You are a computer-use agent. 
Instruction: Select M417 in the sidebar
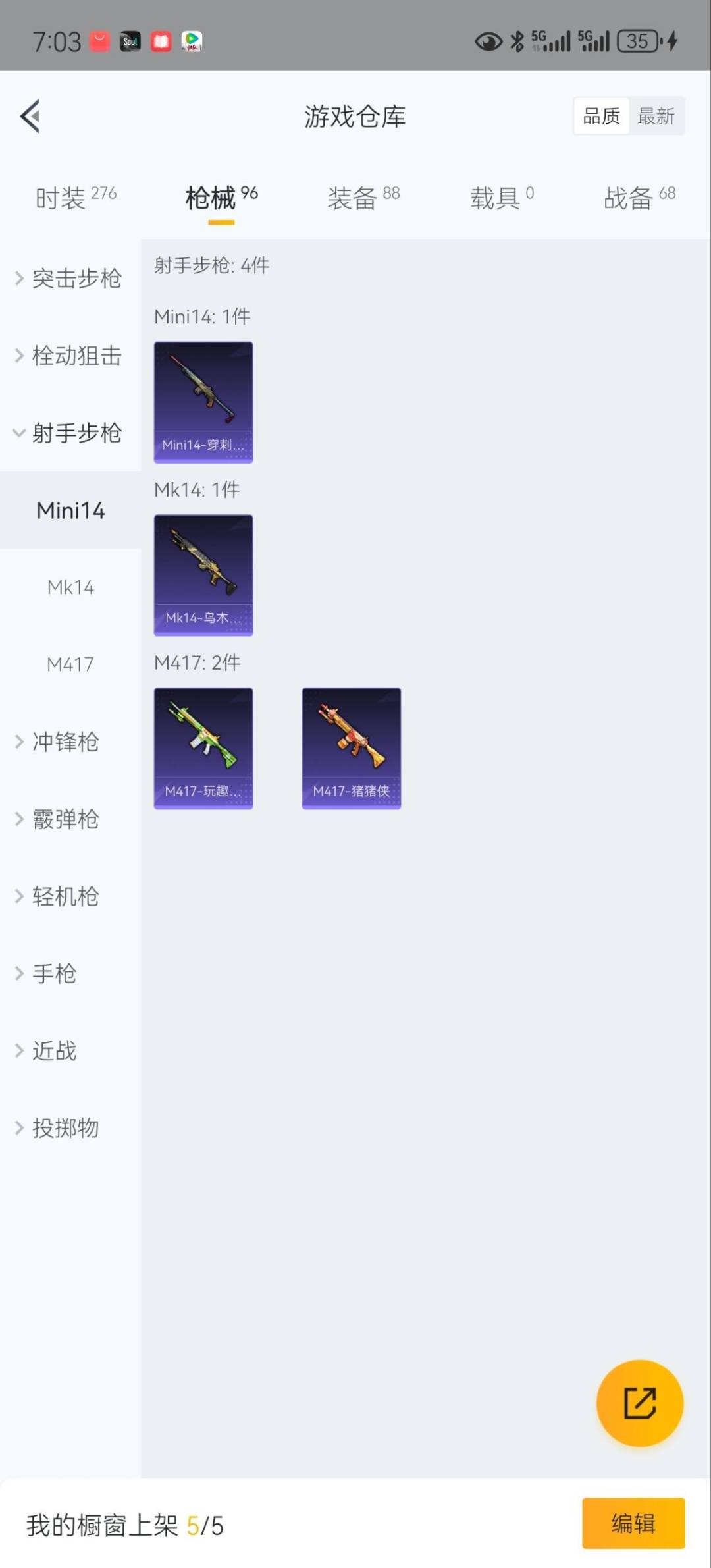pyautogui.click(x=70, y=664)
